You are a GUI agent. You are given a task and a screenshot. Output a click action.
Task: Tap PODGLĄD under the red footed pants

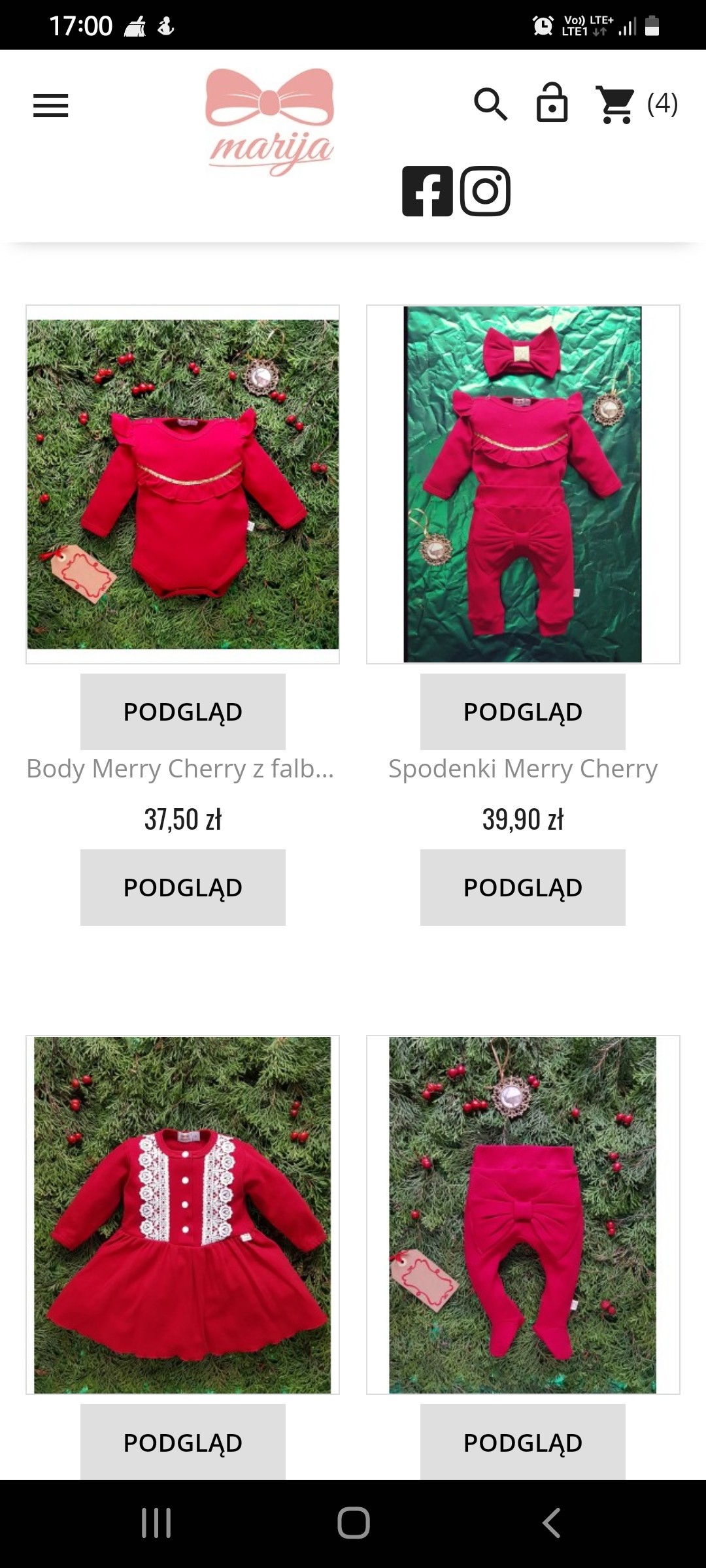point(523,1442)
